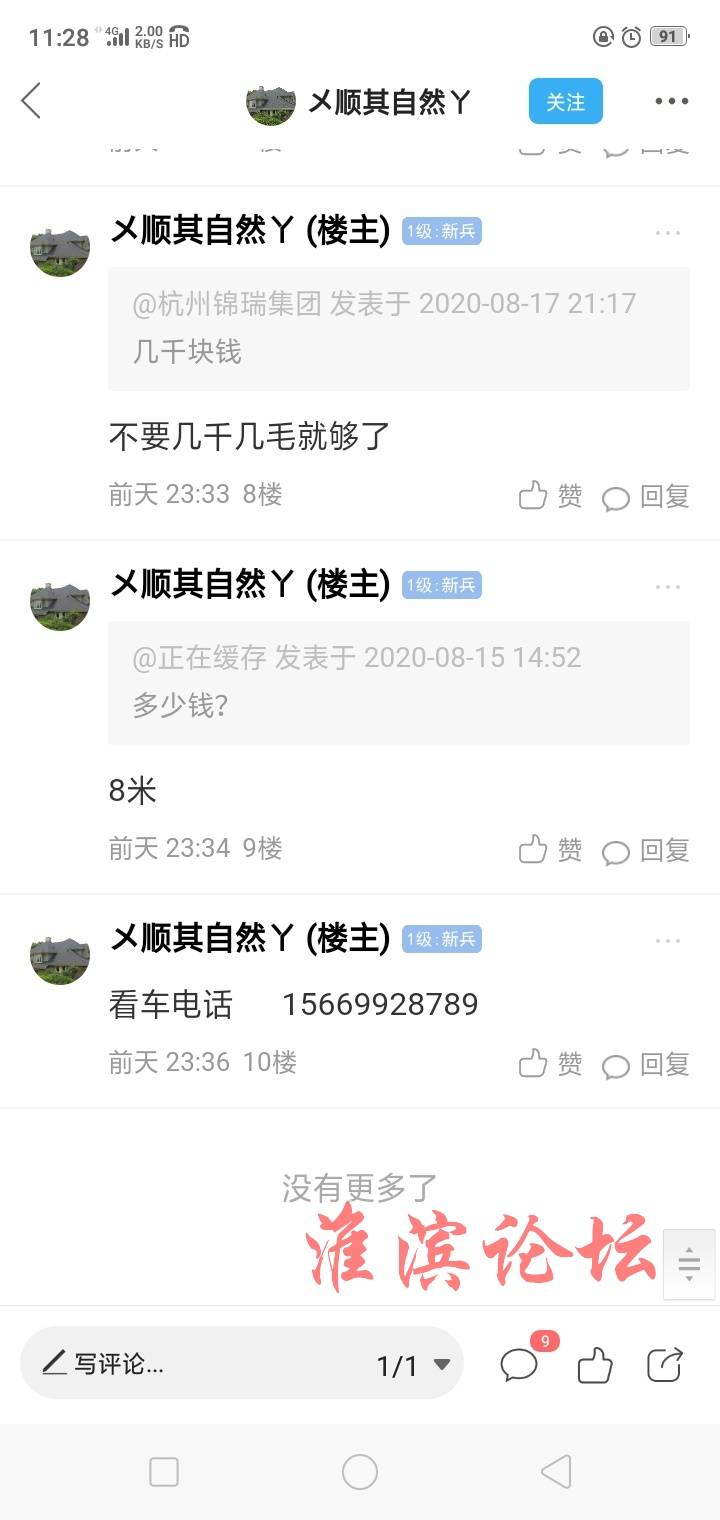Reply to the 9楼 comment
Viewport: 720px width, 1520px height.
click(x=645, y=851)
